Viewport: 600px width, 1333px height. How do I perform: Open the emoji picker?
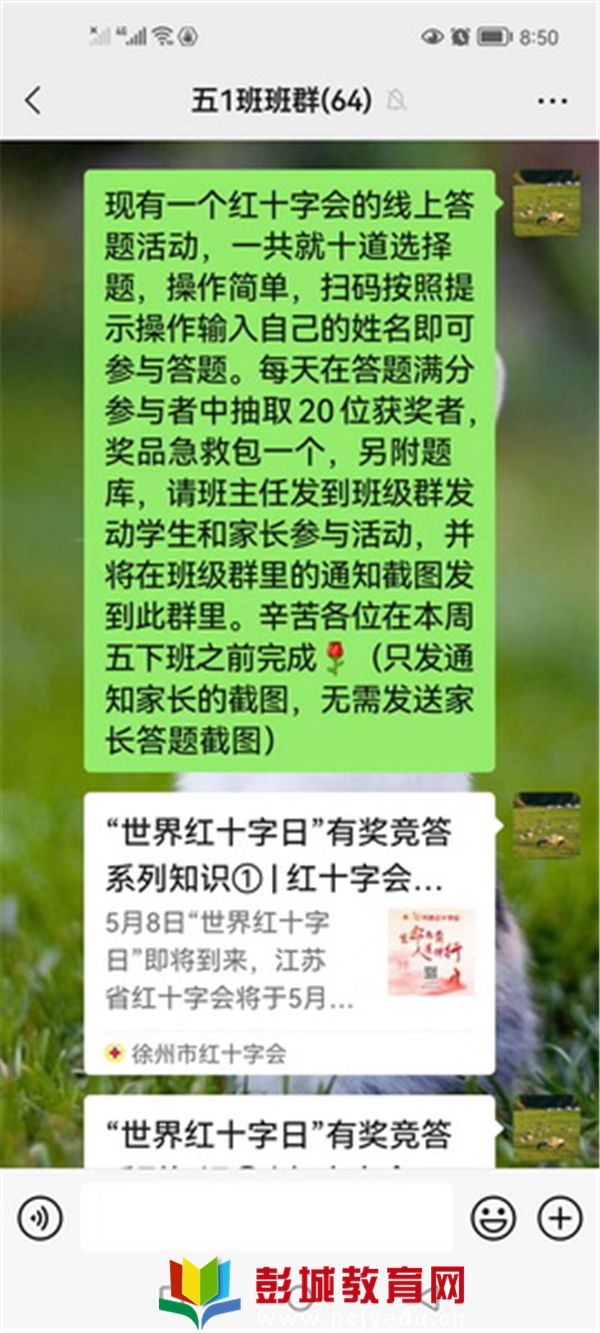point(493,1217)
